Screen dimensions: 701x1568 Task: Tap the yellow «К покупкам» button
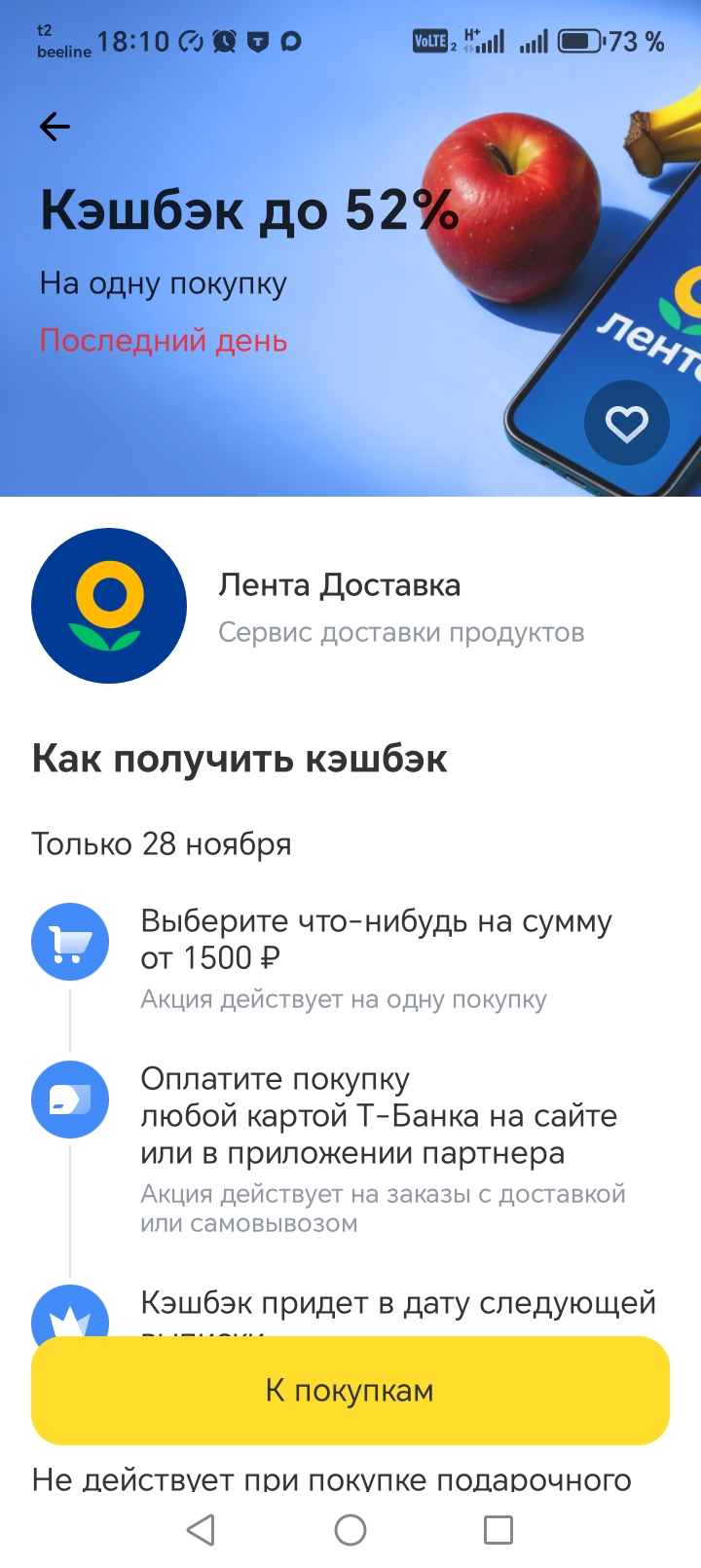(350, 1390)
